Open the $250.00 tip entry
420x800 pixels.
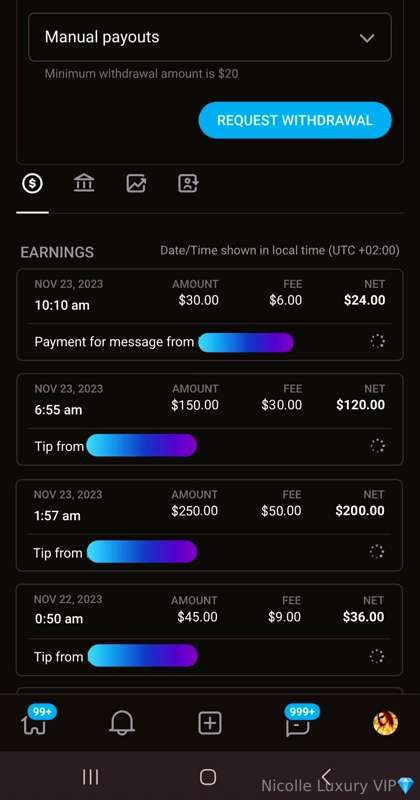tap(210, 526)
